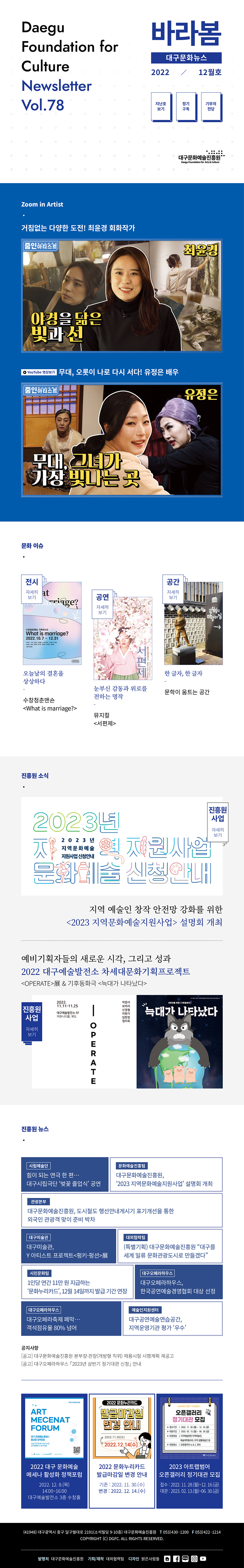Screen dimensions: 244x1568
Task: Open the 기부의 전당 button
Action: coord(211,106)
